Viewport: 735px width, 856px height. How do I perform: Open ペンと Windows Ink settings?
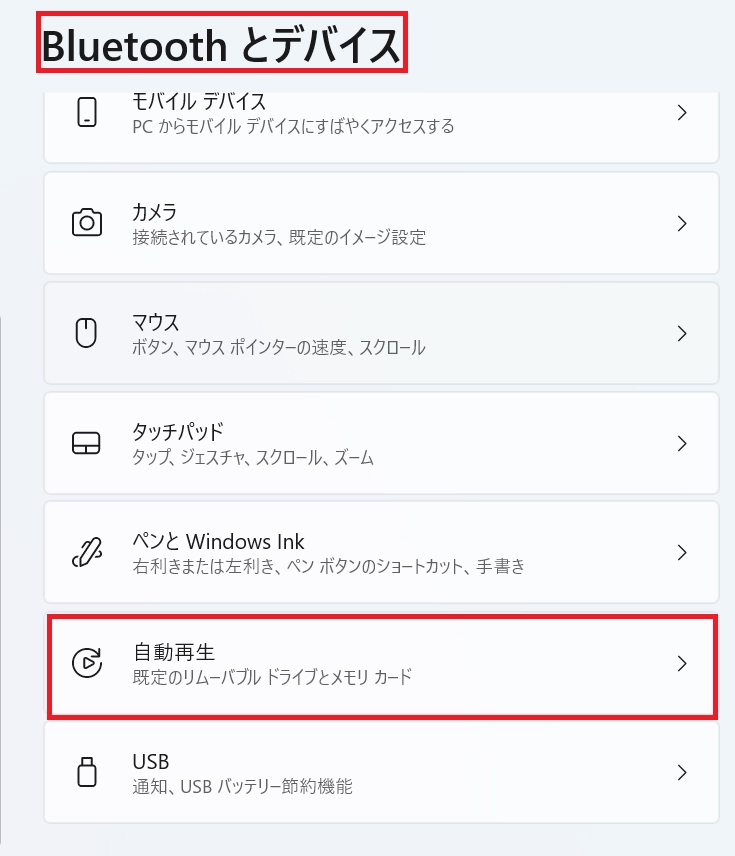380,553
